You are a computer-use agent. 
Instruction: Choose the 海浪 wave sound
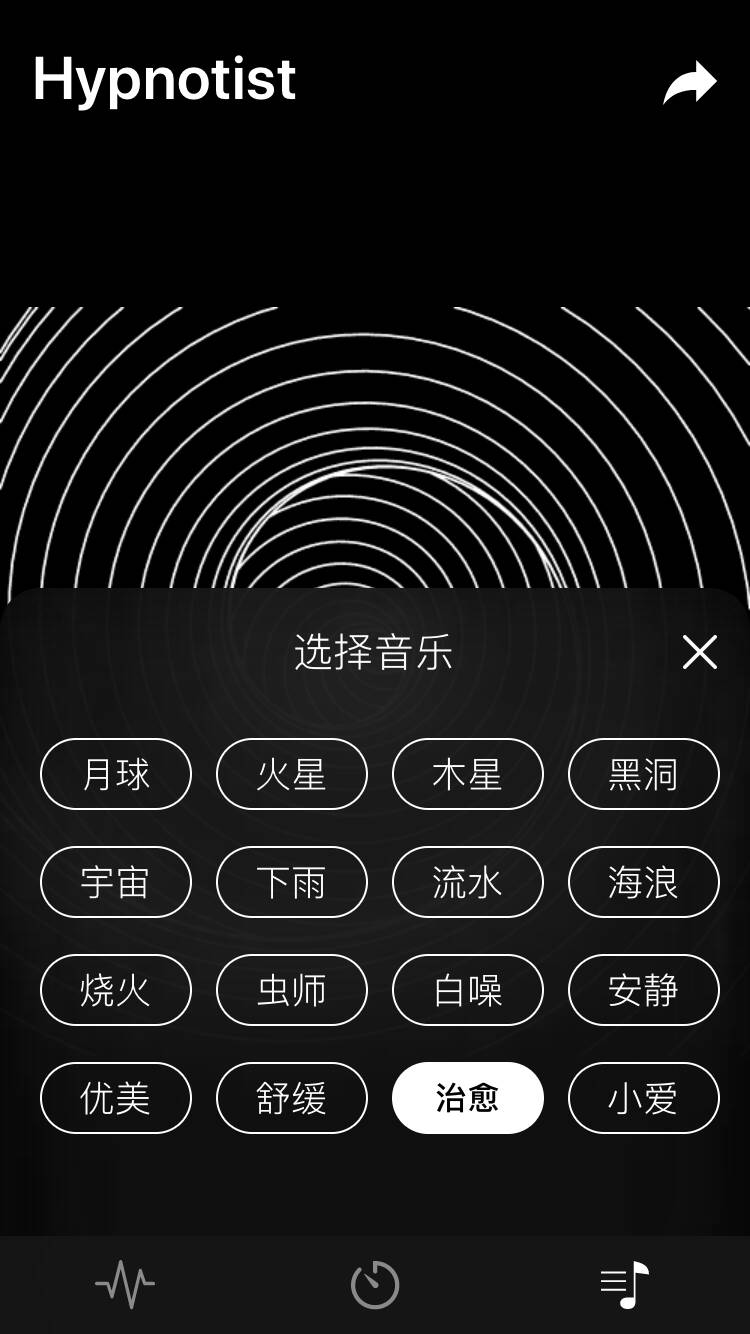[x=644, y=882]
